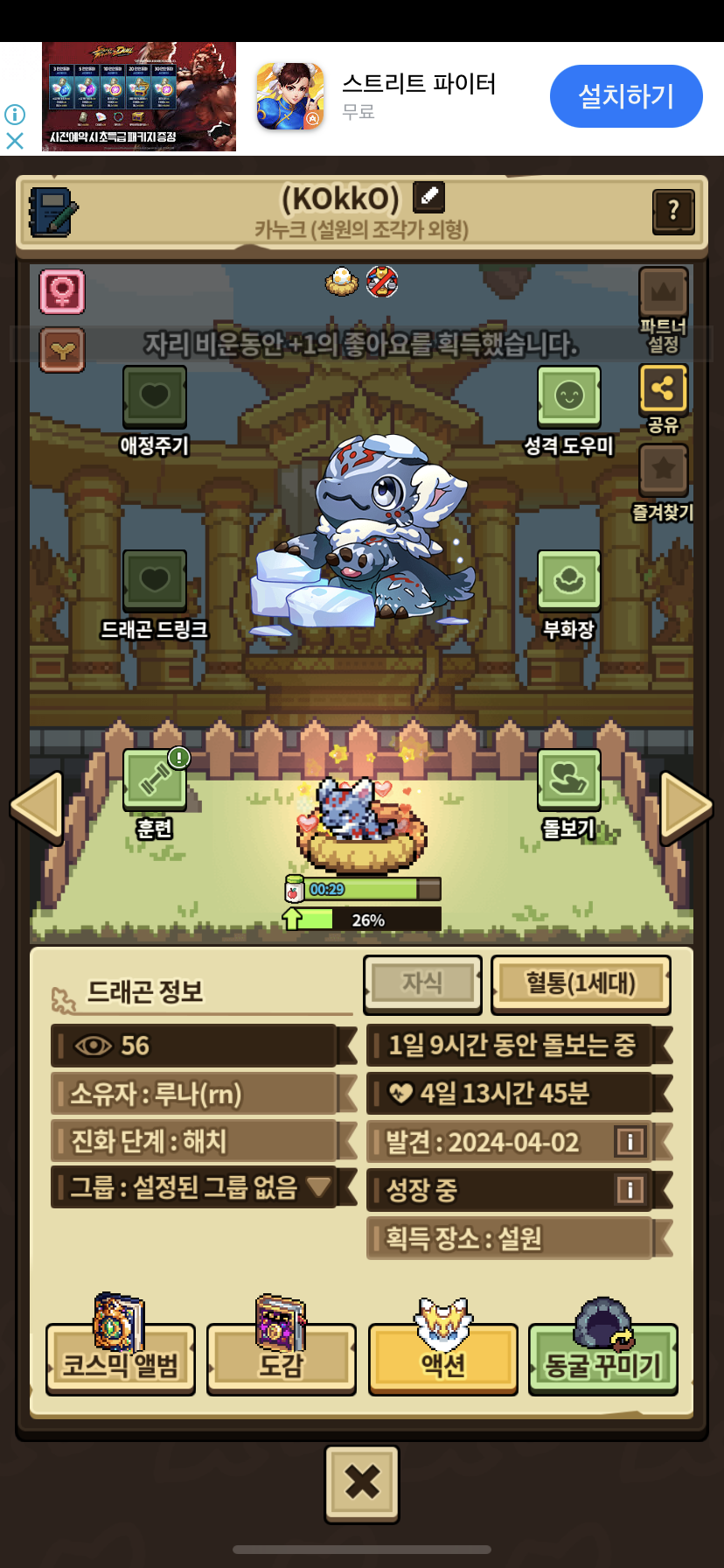Go to the previous dragon with the left arrow
This screenshot has width=724, height=1568.
(37, 807)
